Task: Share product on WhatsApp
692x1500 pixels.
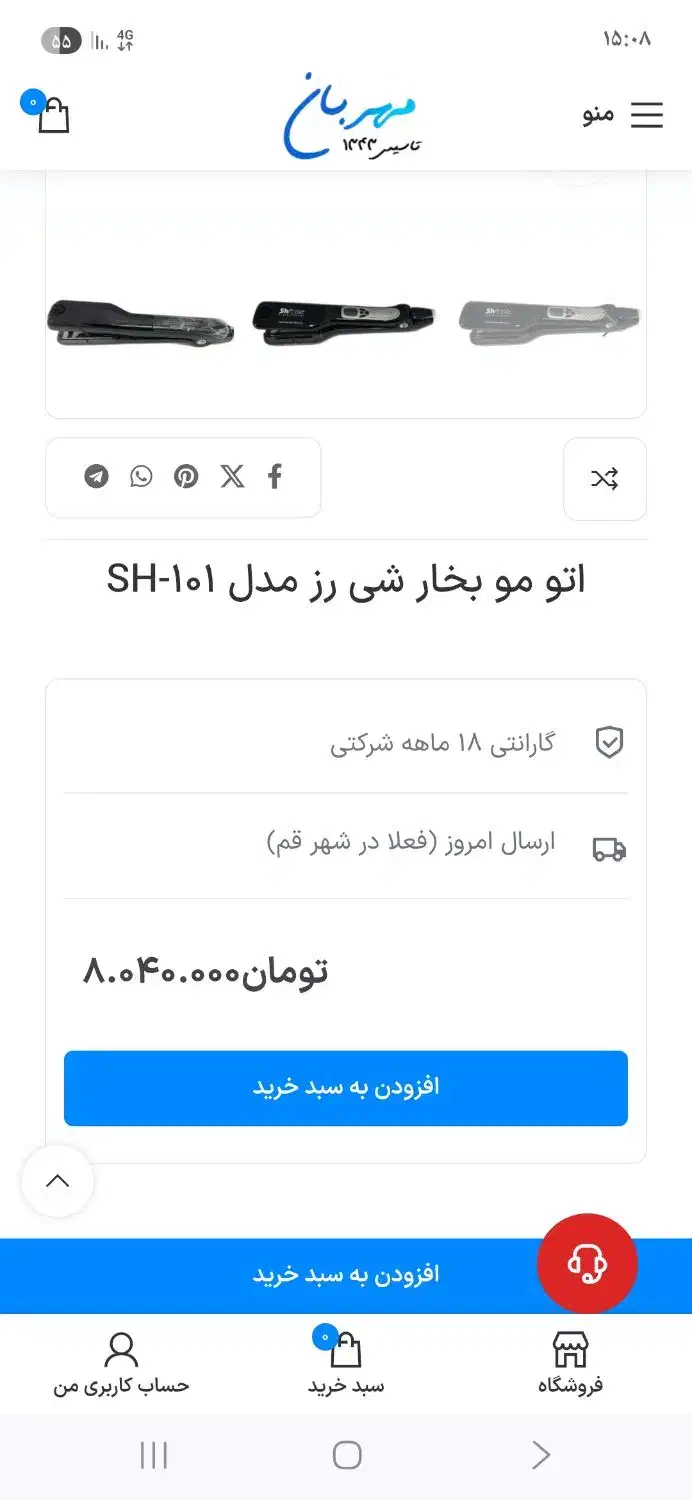Action: pos(141,476)
